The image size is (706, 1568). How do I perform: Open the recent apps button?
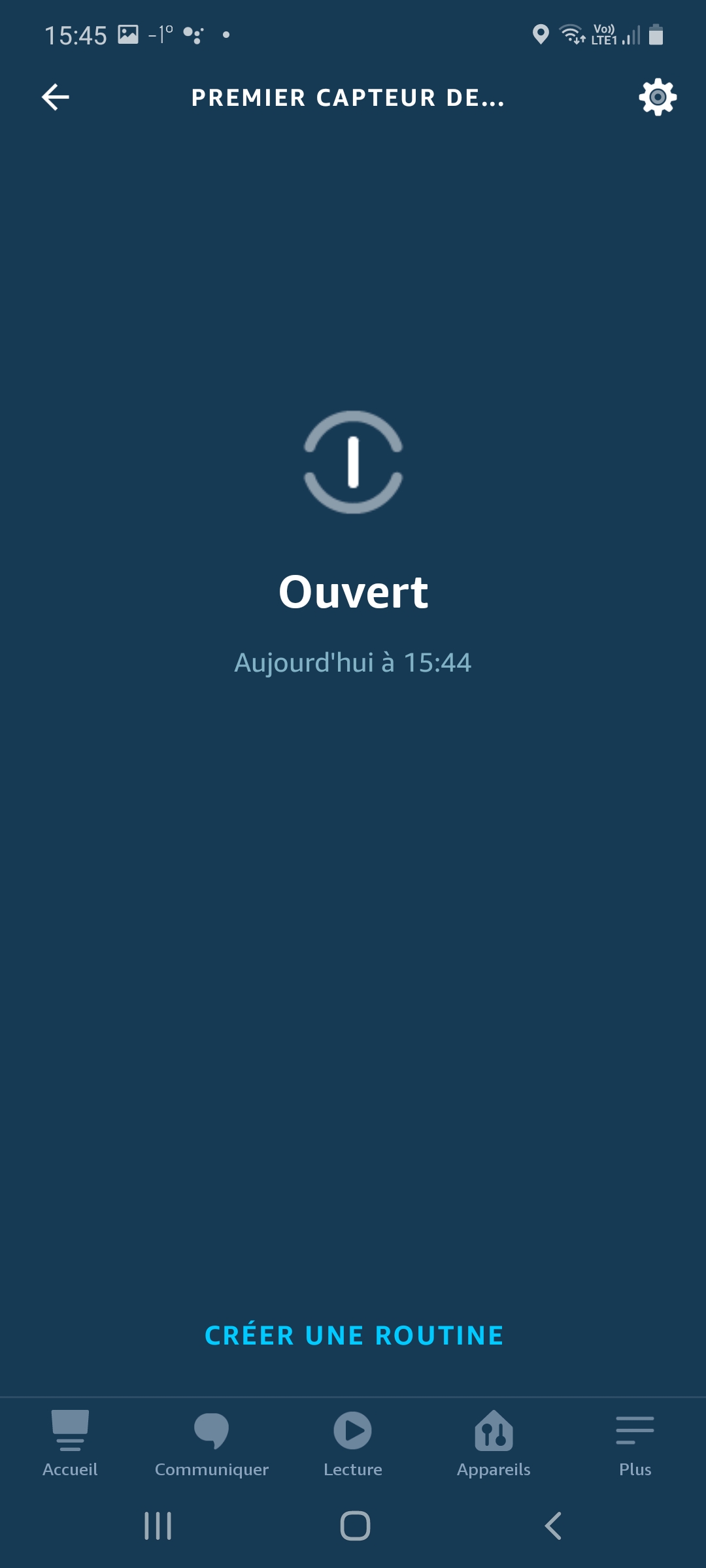[x=158, y=1526]
